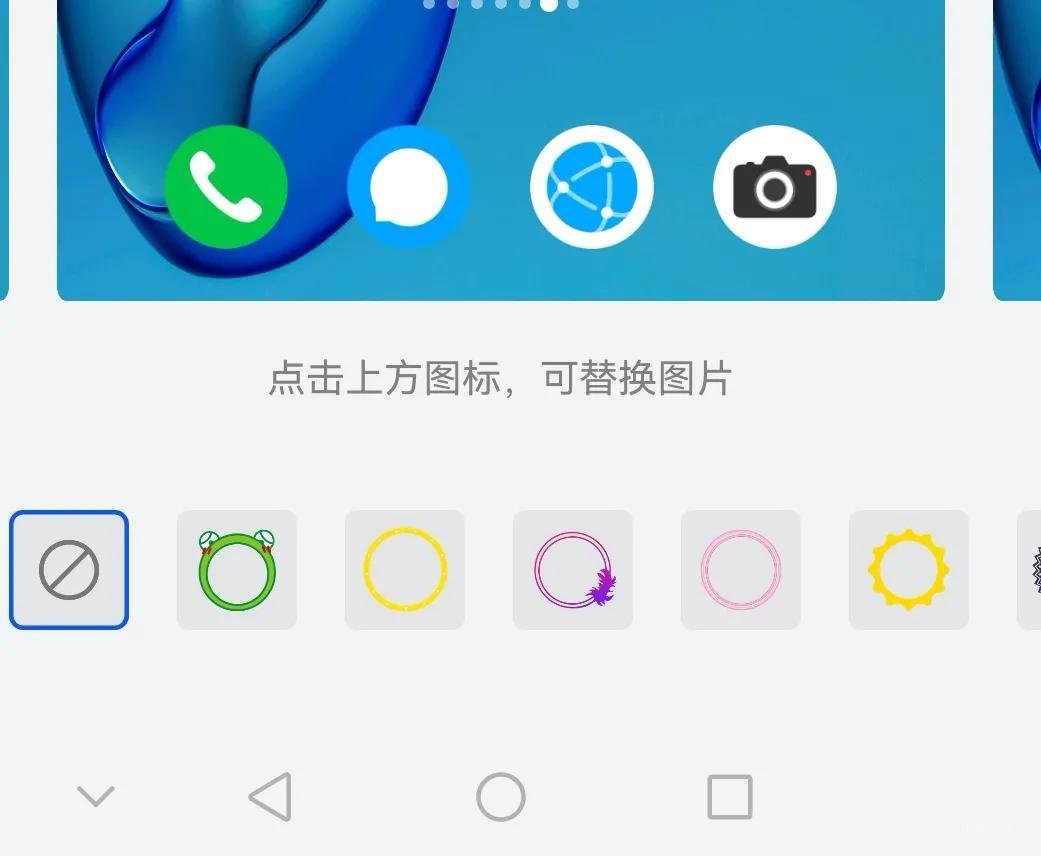This screenshot has width=1041, height=856.
Task: Tap the camera icon in preview
Action: pos(775,187)
